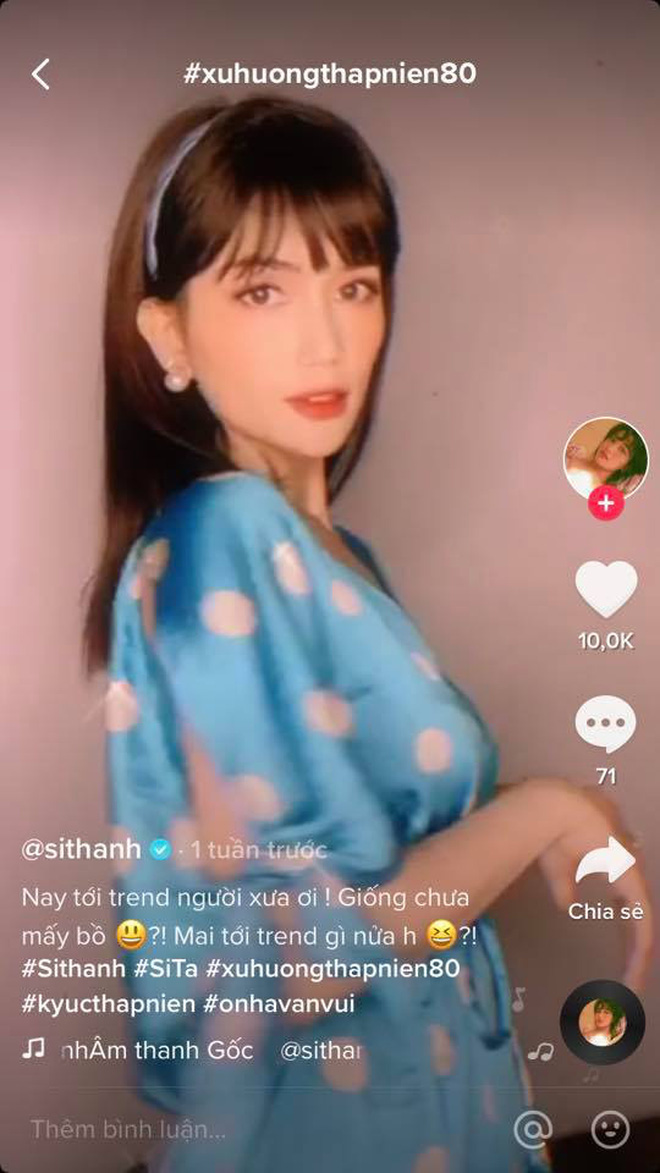Open the #onhavanvui hashtag
Viewport: 660px width, 1173px height.
279,1004
